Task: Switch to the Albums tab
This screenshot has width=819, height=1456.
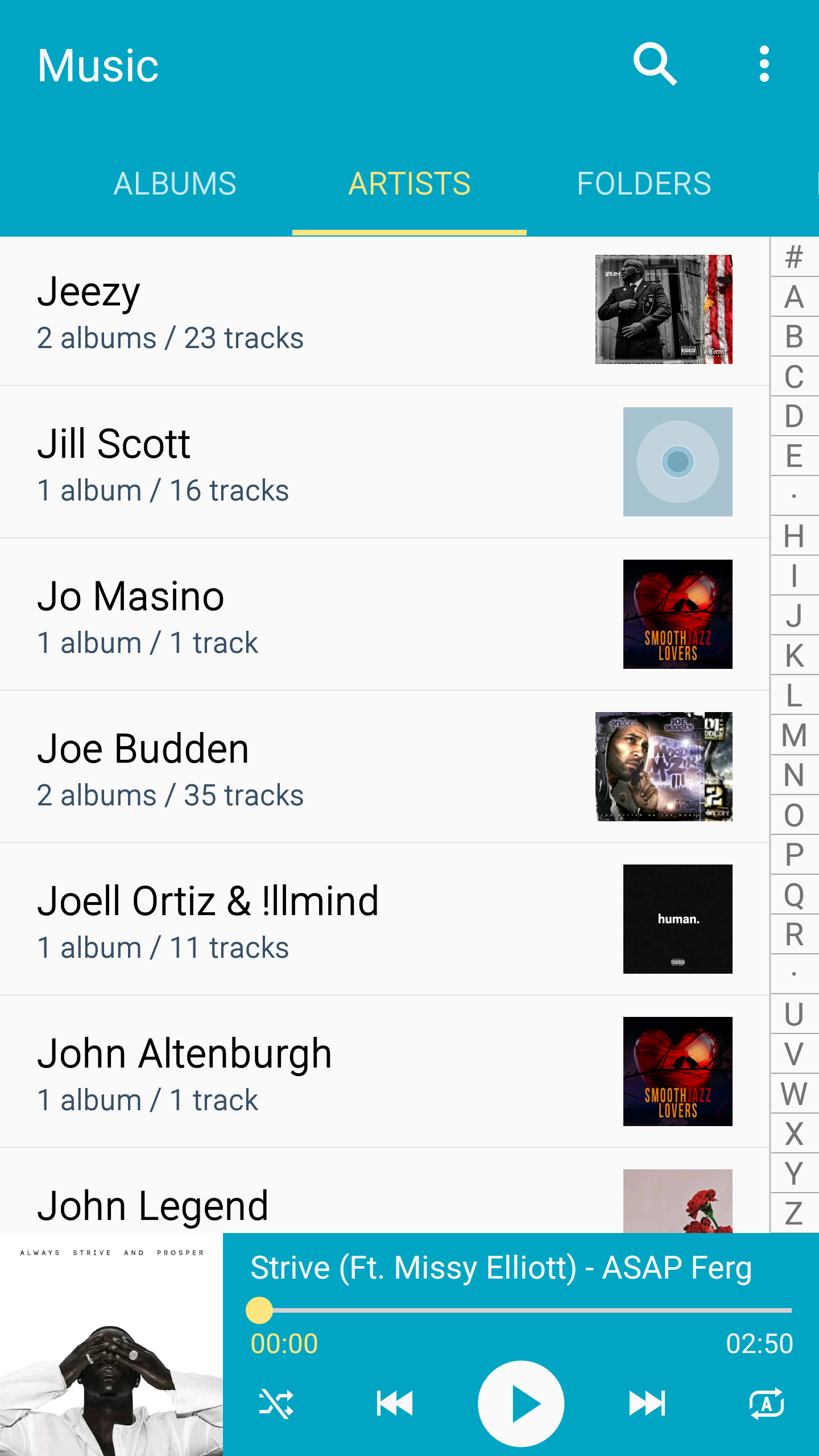Action: point(175,184)
